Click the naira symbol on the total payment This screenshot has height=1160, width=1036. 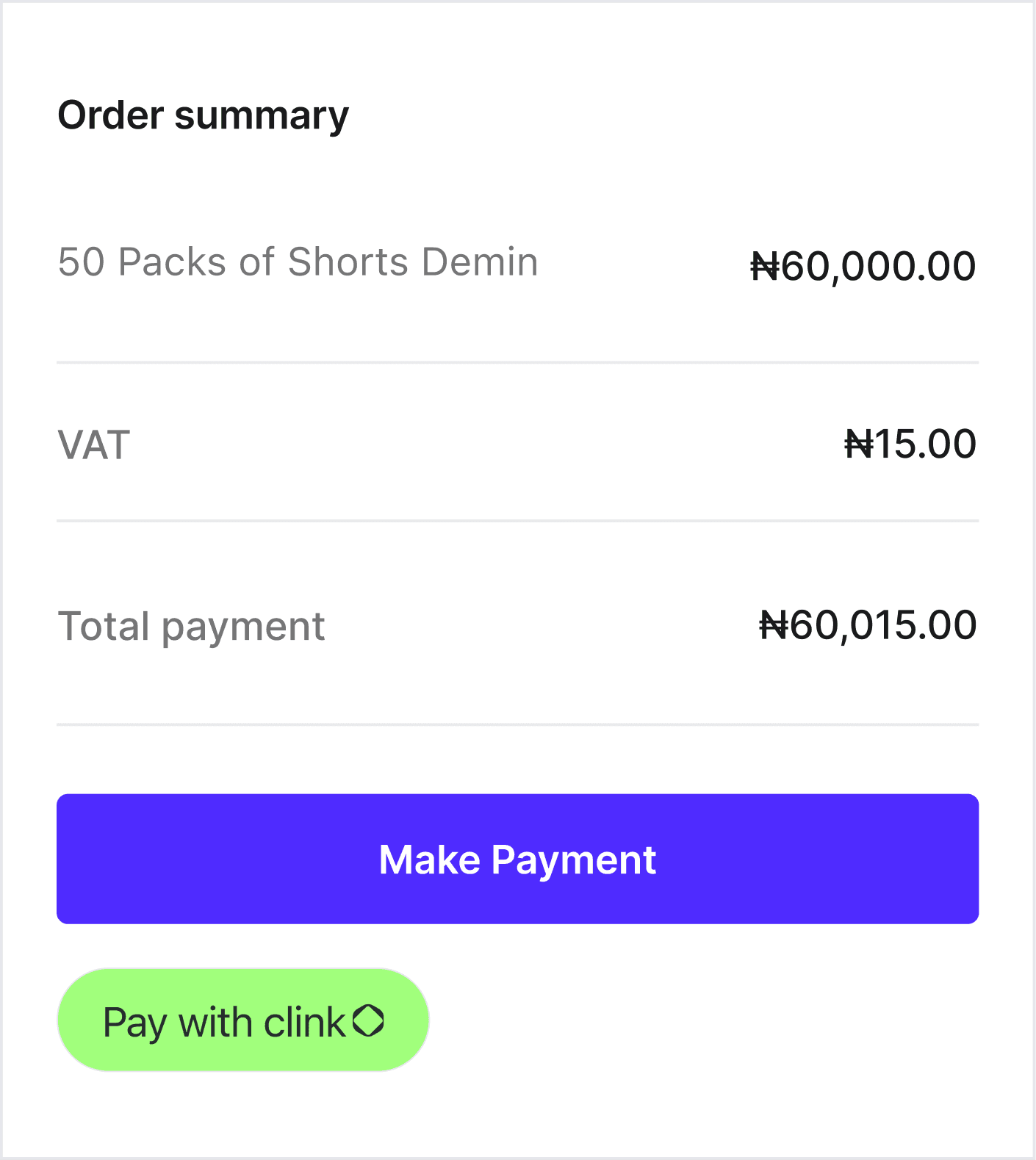pos(773,625)
